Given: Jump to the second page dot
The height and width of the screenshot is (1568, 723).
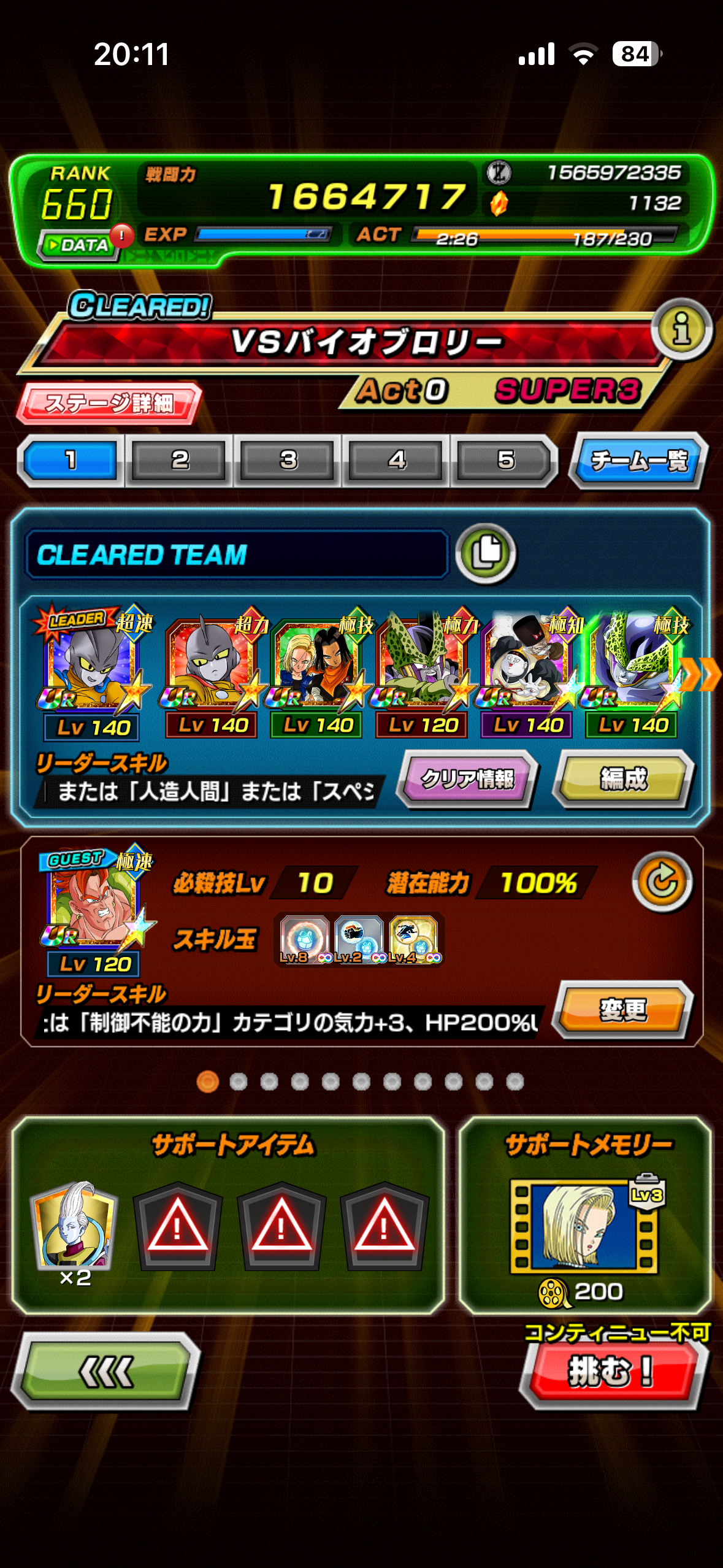Looking at the screenshot, I should (x=238, y=1082).
